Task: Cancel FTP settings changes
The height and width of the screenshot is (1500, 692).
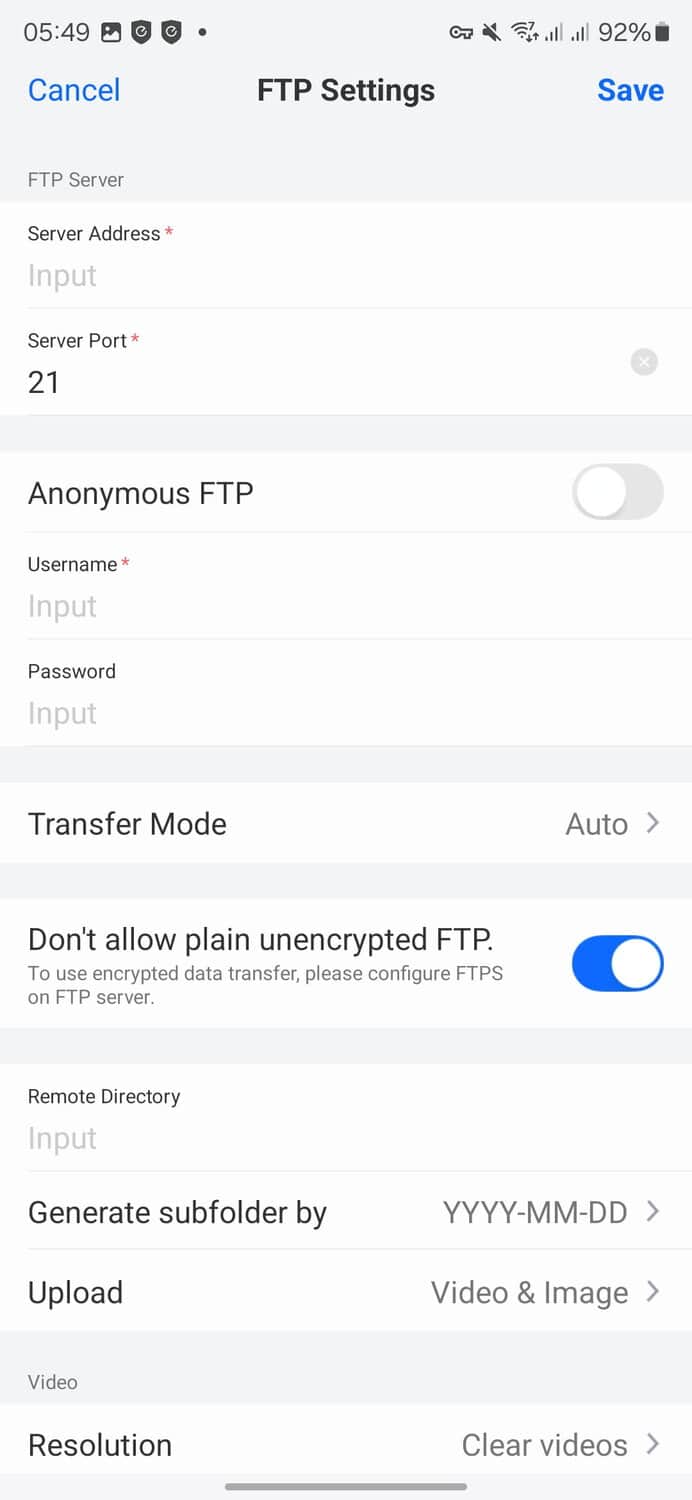Action: pyautogui.click(x=74, y=90)
